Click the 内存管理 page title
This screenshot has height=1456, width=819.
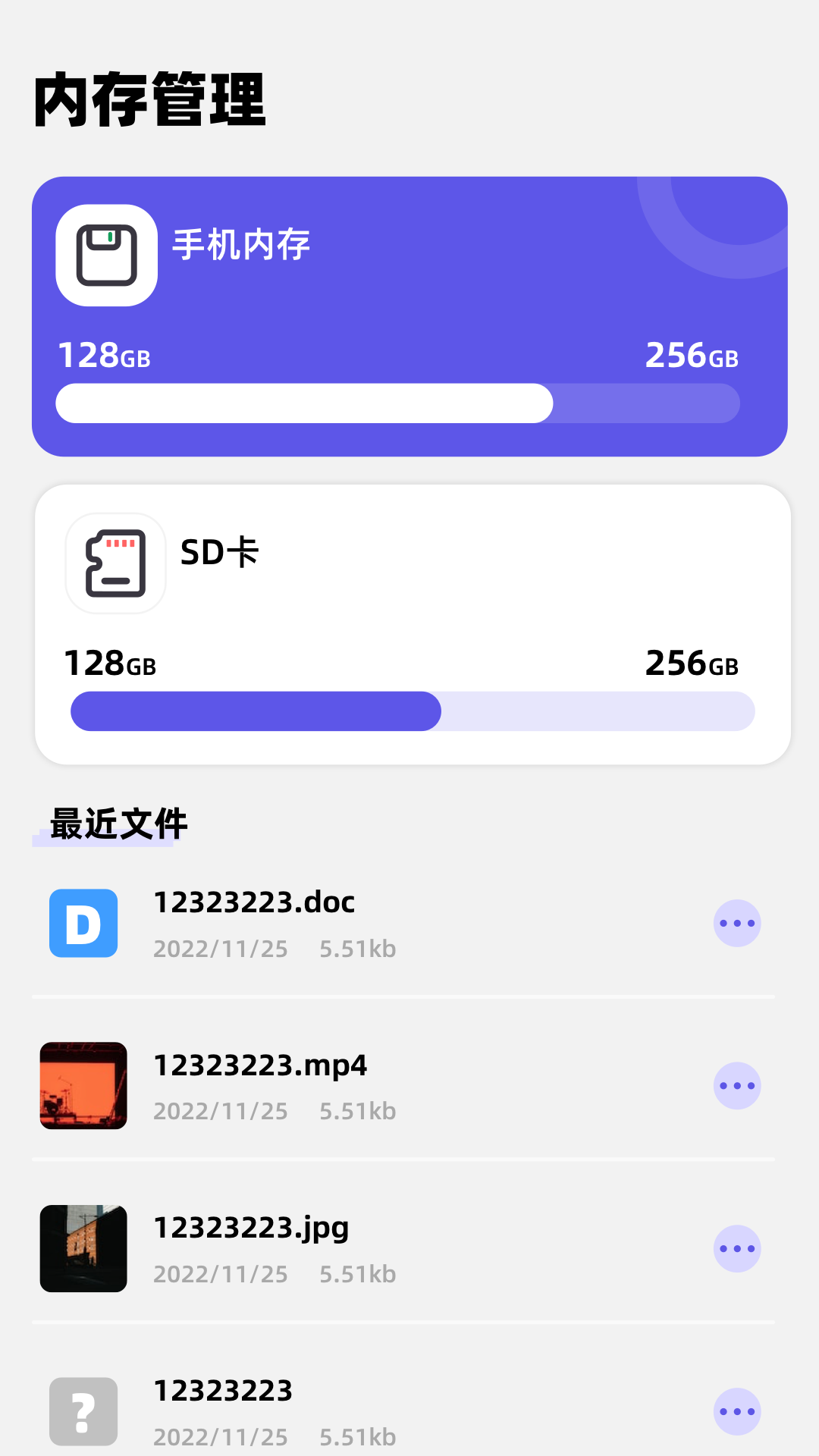click(x=149, y=99)
